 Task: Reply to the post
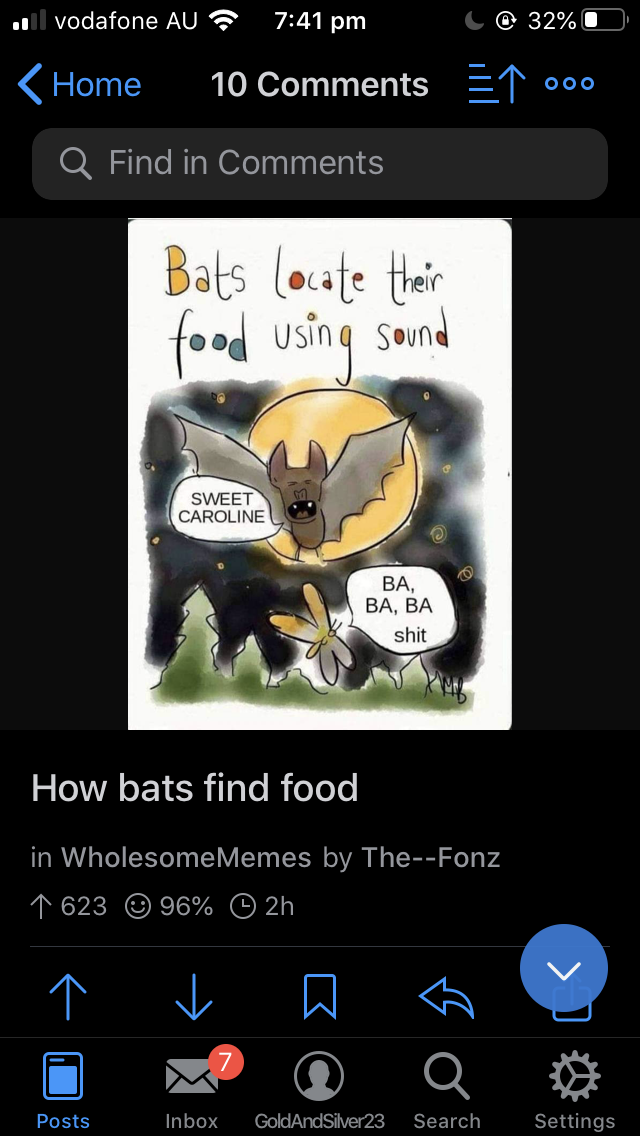pyautogui.click(x=446, y=998)
